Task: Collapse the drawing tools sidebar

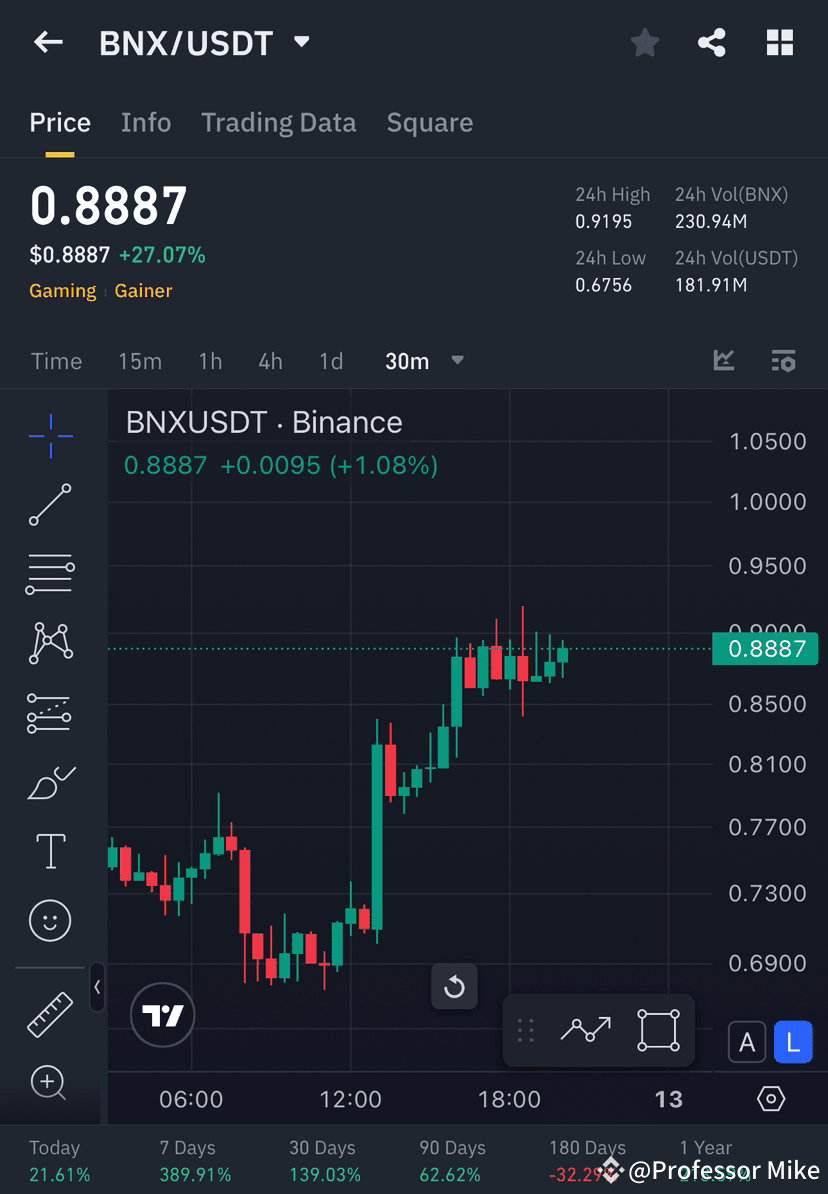Action: click(97, 989)
